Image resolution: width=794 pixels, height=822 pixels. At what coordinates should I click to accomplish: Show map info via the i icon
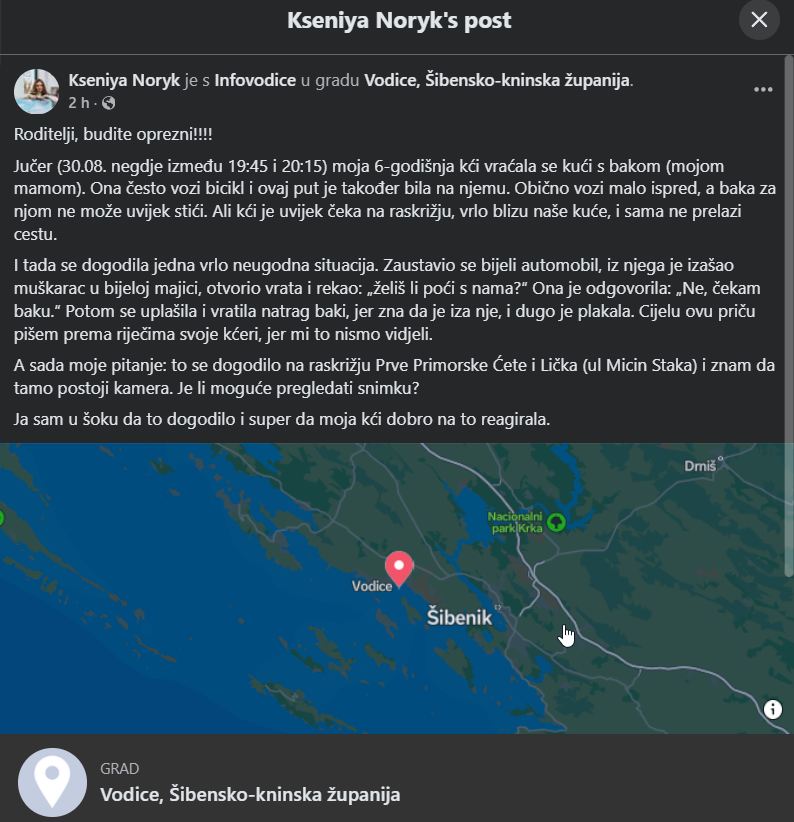click(772, 709)
